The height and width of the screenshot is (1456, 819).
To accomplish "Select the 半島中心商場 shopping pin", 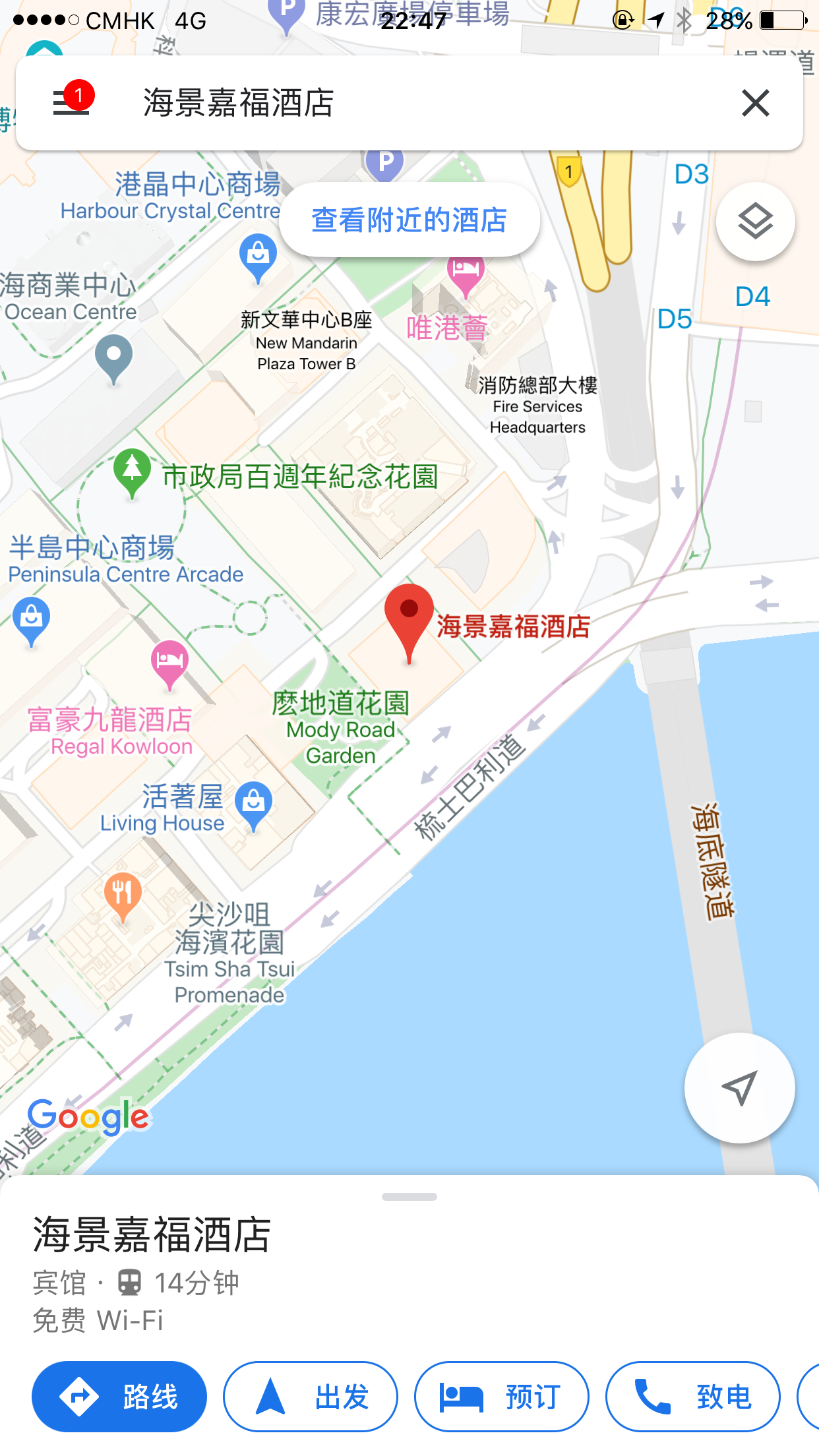I will point(31,619).
